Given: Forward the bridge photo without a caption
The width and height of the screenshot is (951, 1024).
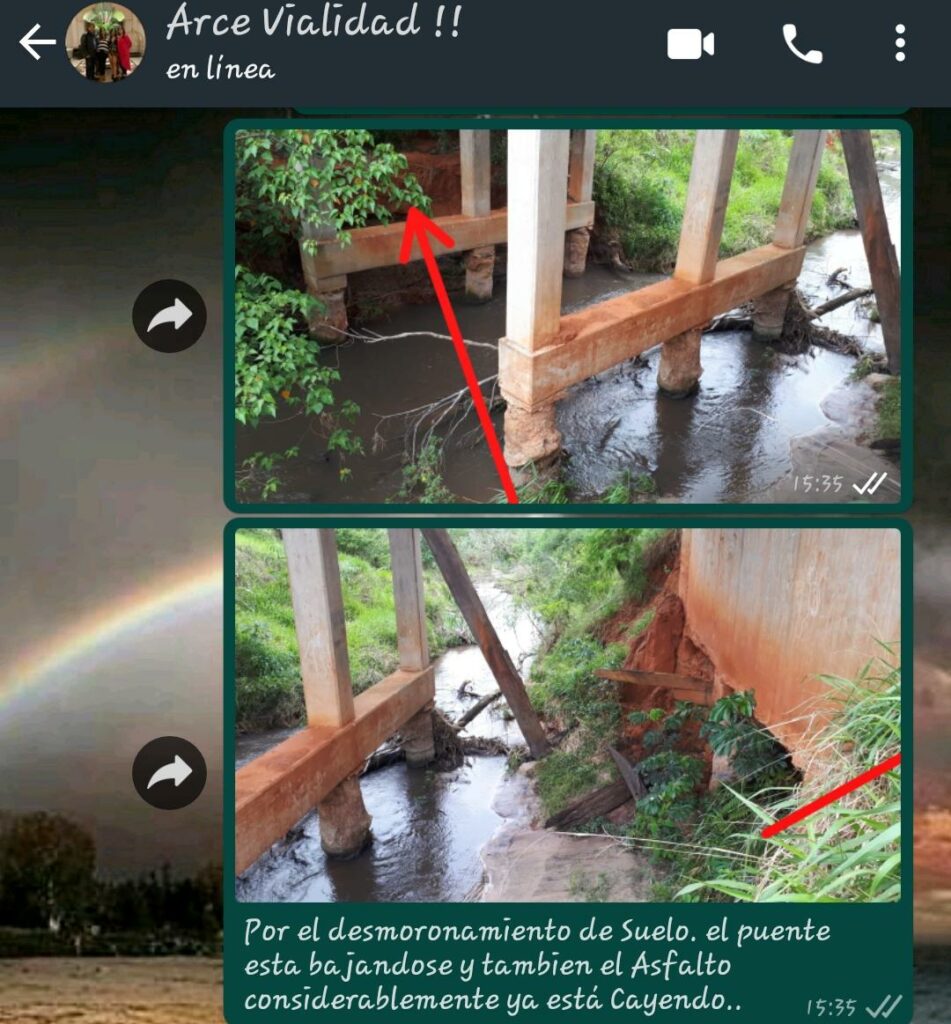Looking at the screenshot, I should [169, 316].
